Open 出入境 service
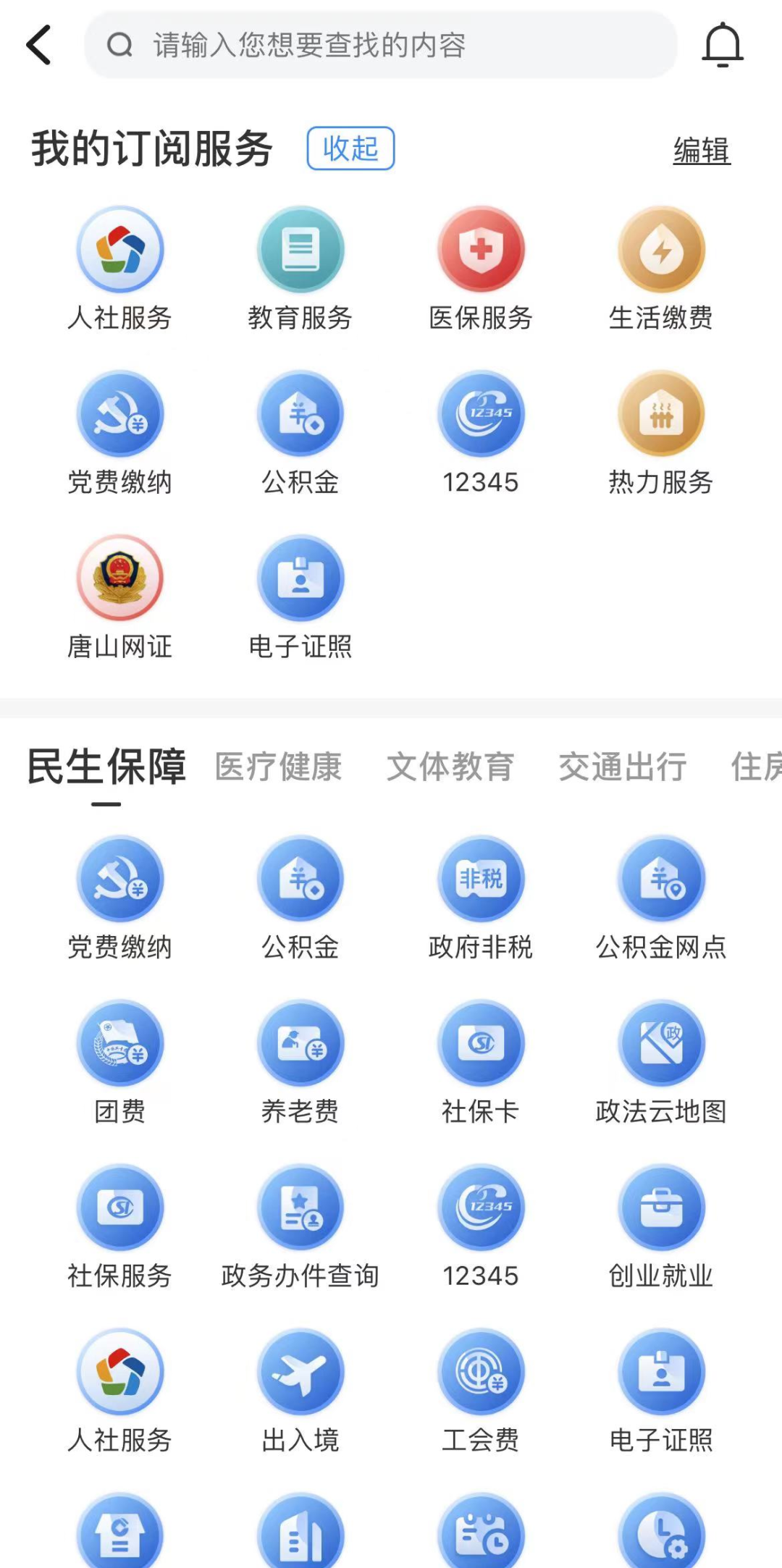782x1568 pixels. point(300,1392)
